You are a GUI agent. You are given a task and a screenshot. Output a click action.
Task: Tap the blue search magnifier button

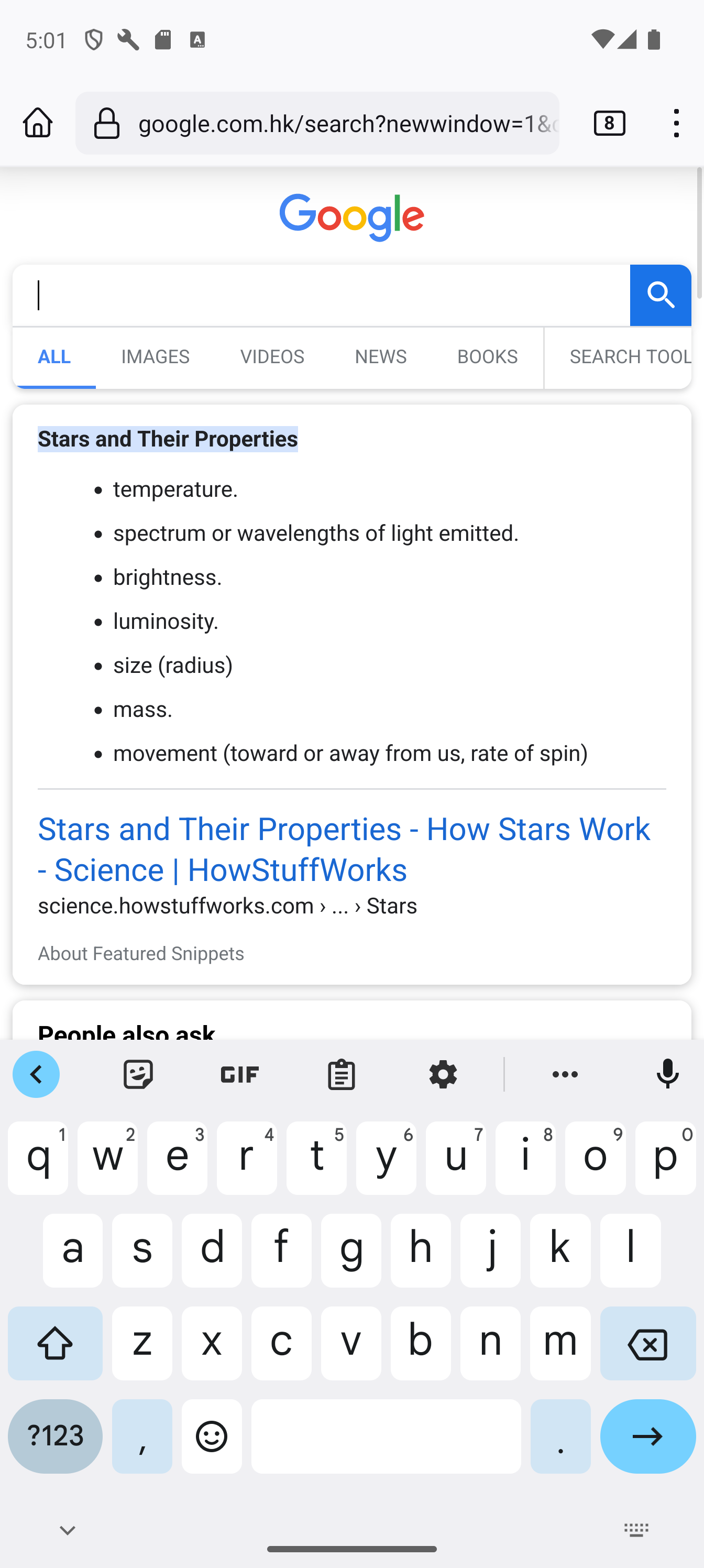pyautogui.click(x=660, y=295)
